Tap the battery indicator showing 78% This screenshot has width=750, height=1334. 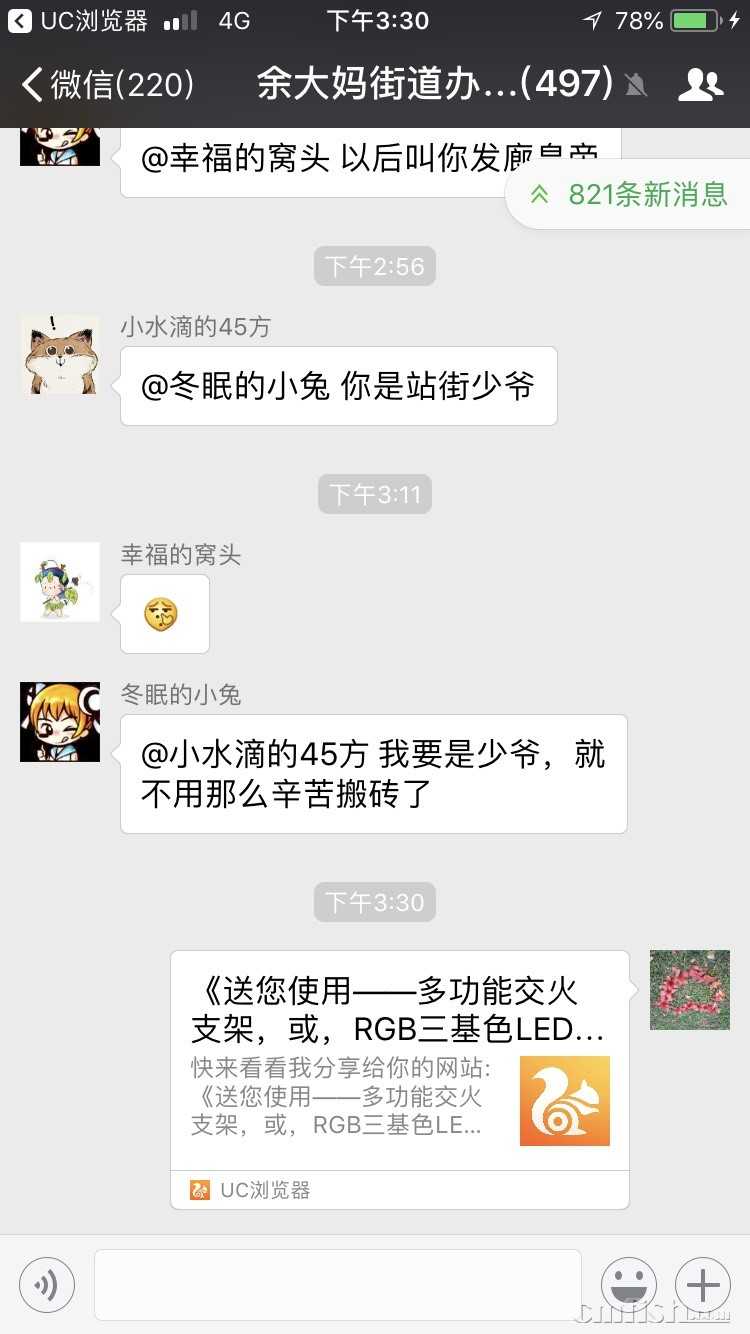[x=695, y=18]
